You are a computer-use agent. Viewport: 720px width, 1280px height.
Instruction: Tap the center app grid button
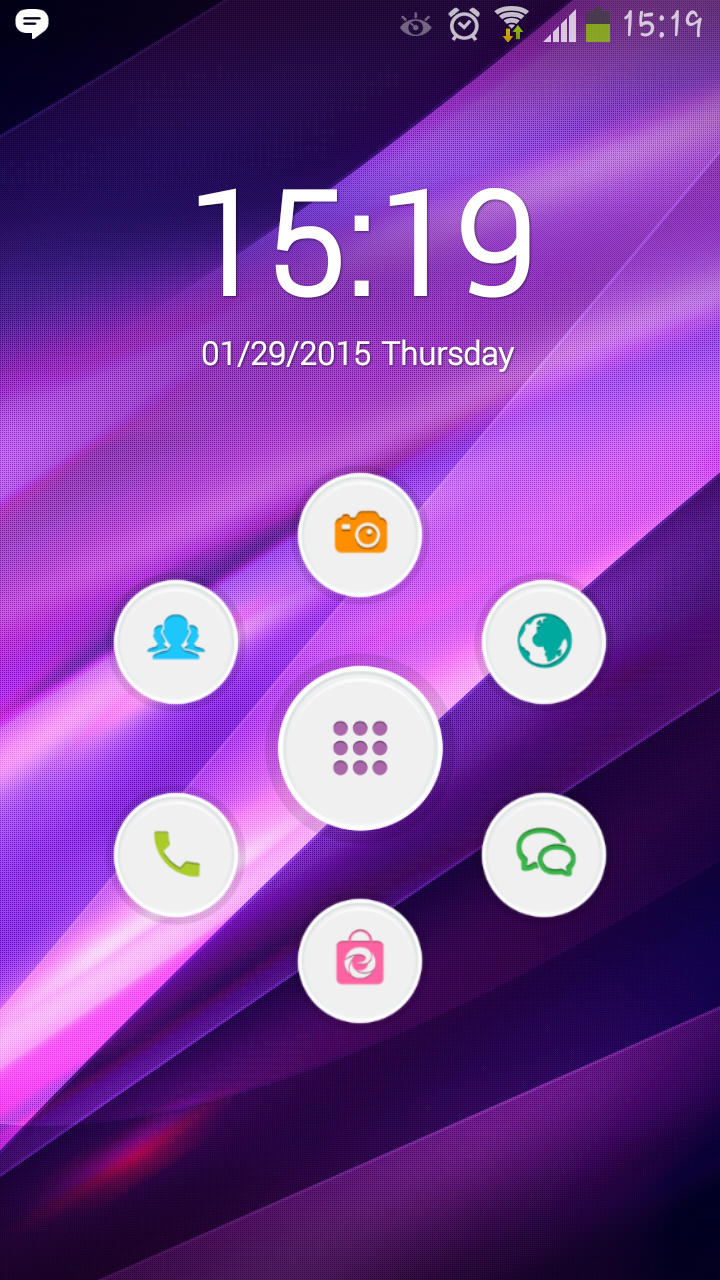pyautogui.click(x=360, y=748)
